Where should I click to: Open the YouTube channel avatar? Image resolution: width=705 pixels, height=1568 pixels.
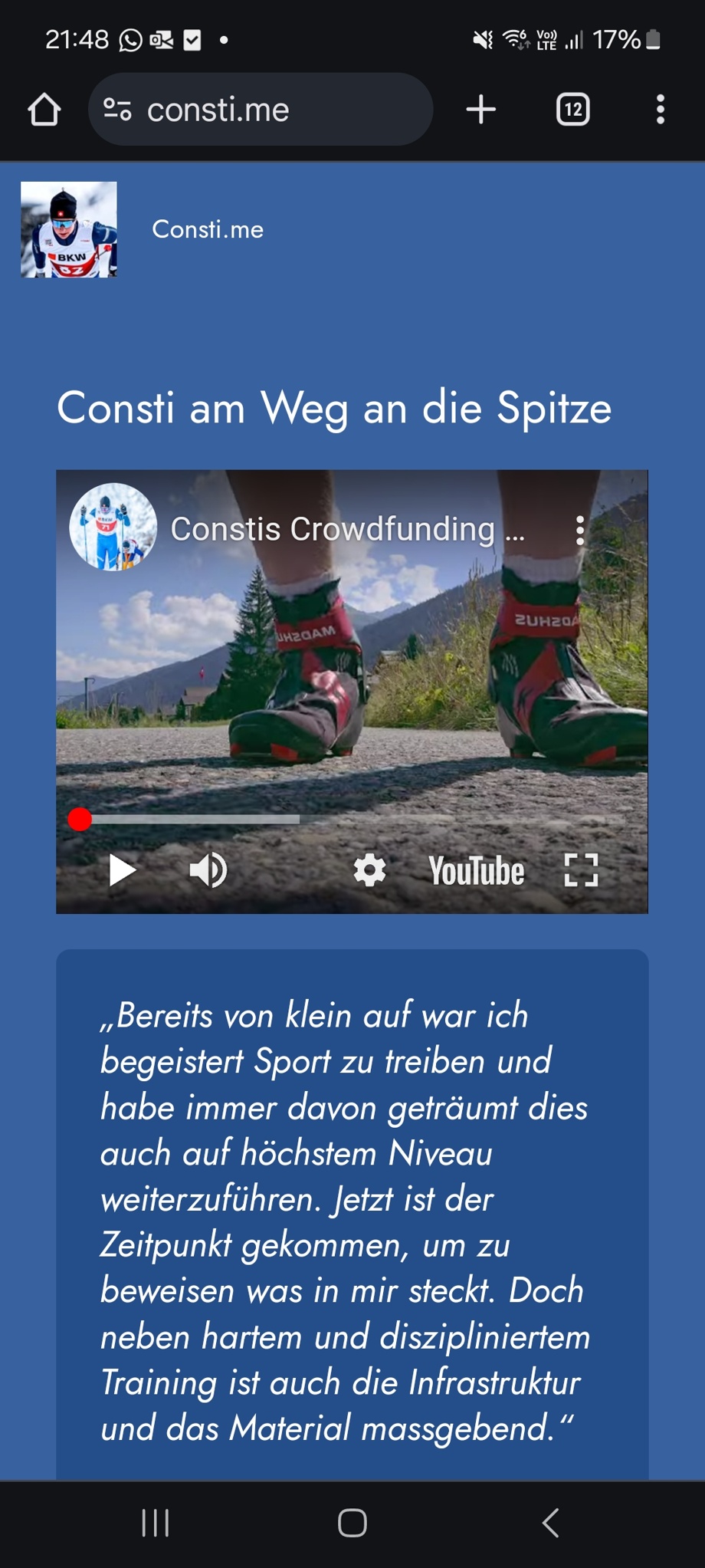(x=113, y=527)
